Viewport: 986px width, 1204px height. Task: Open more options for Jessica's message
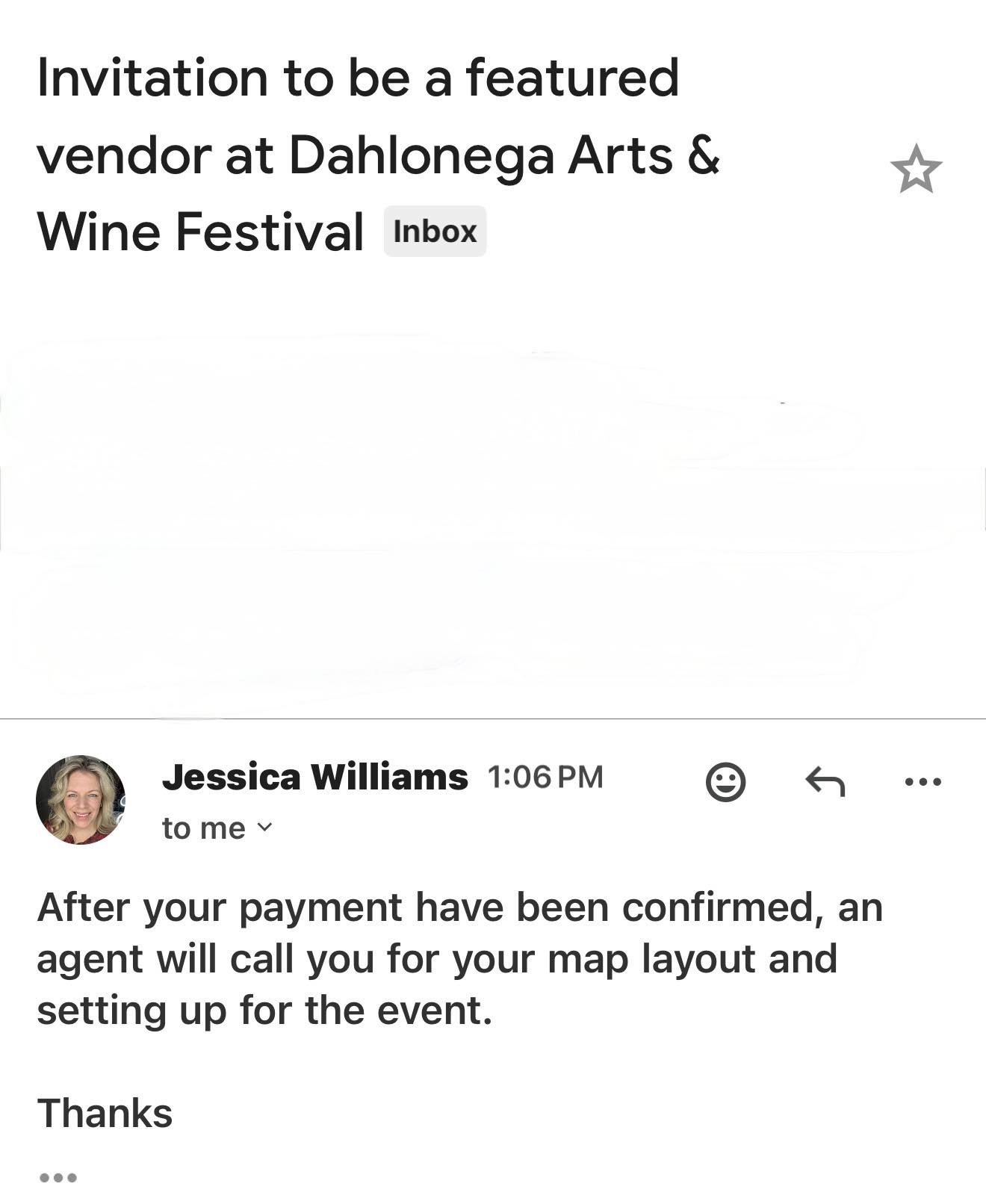(923, 782)
